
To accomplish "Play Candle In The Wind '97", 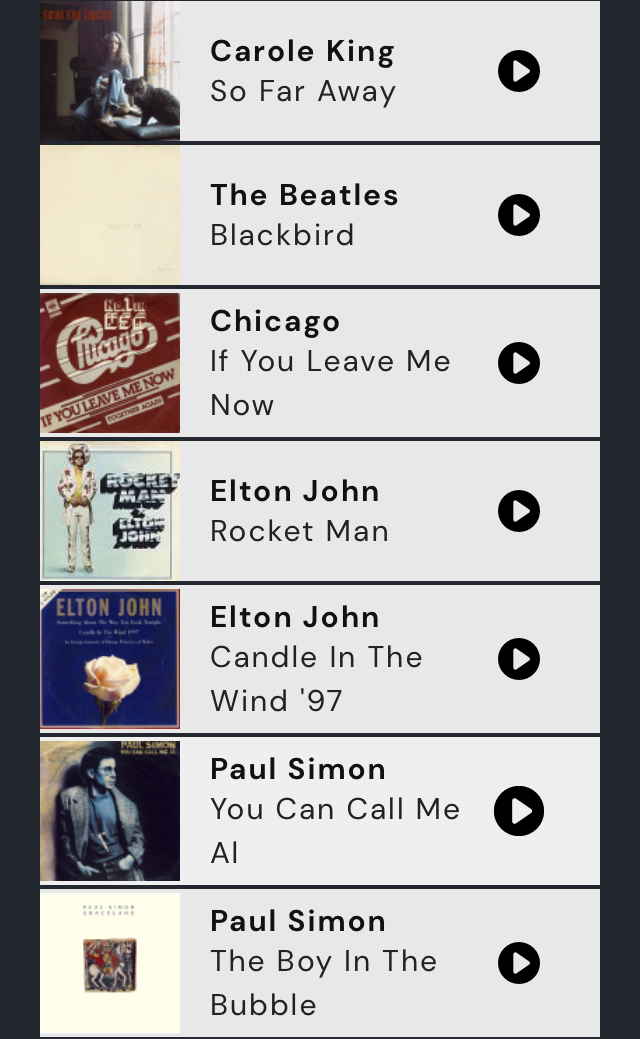I will tap(519, 659).
